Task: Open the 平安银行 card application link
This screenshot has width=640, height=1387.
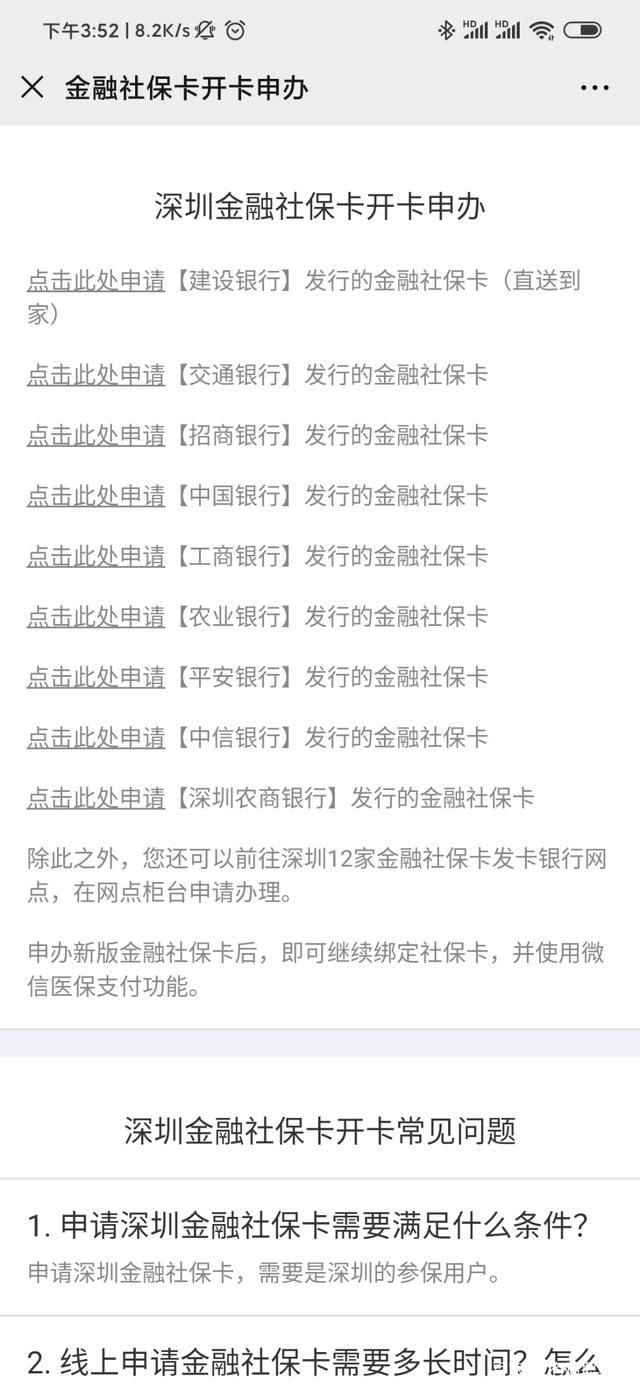Action: 96,677
